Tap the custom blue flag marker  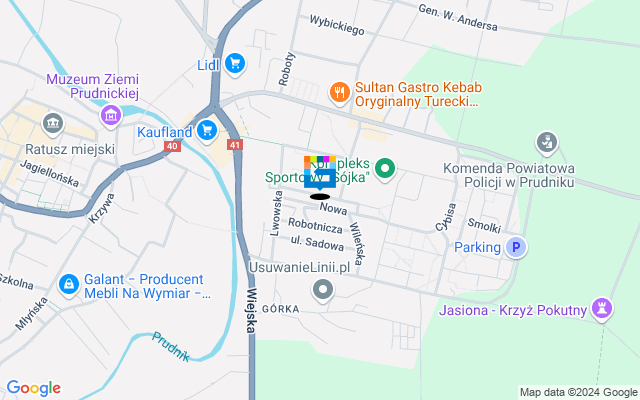tap(320, 175)
